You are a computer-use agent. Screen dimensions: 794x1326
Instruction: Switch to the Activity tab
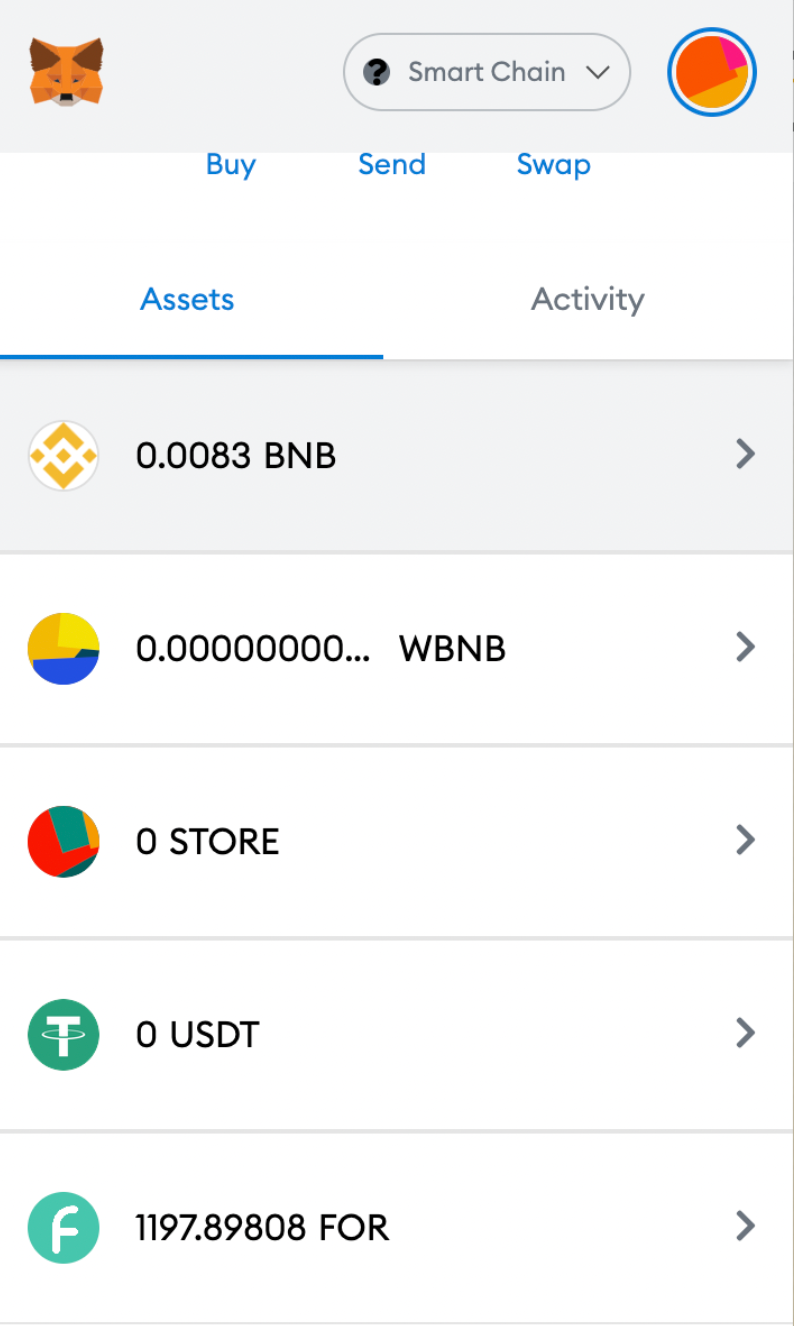pyautogui.click(x=588, y=299)
